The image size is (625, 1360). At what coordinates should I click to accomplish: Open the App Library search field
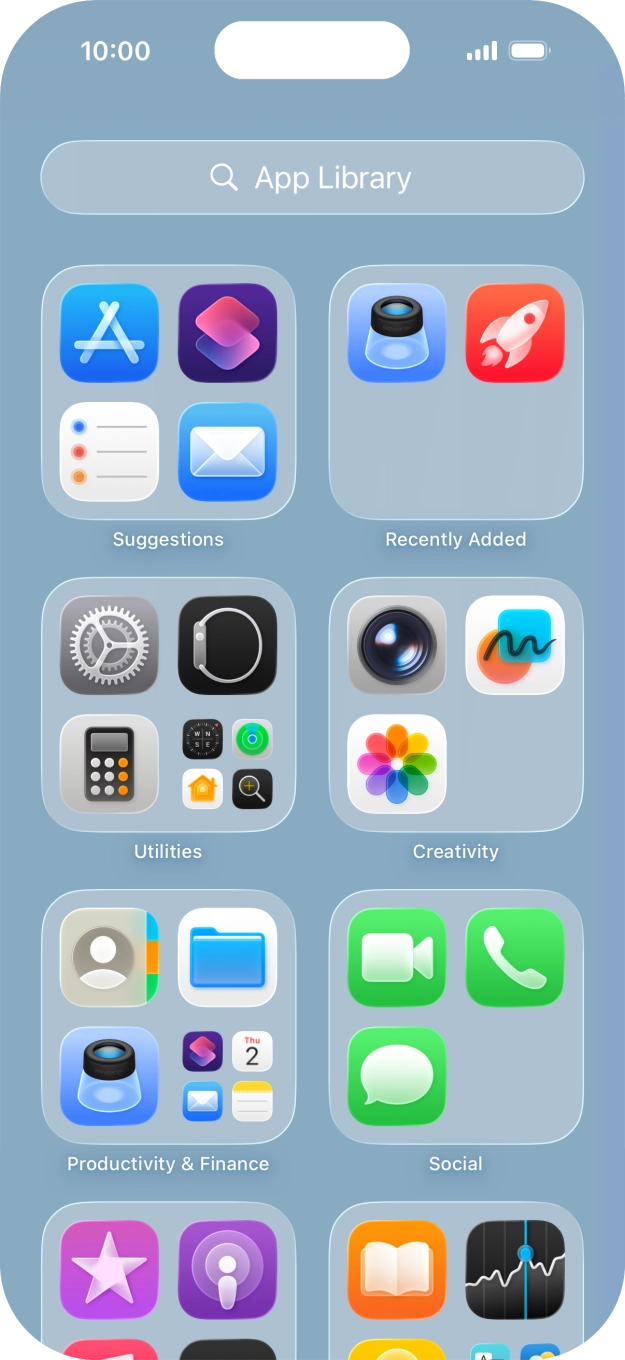[x=312, y=178]
